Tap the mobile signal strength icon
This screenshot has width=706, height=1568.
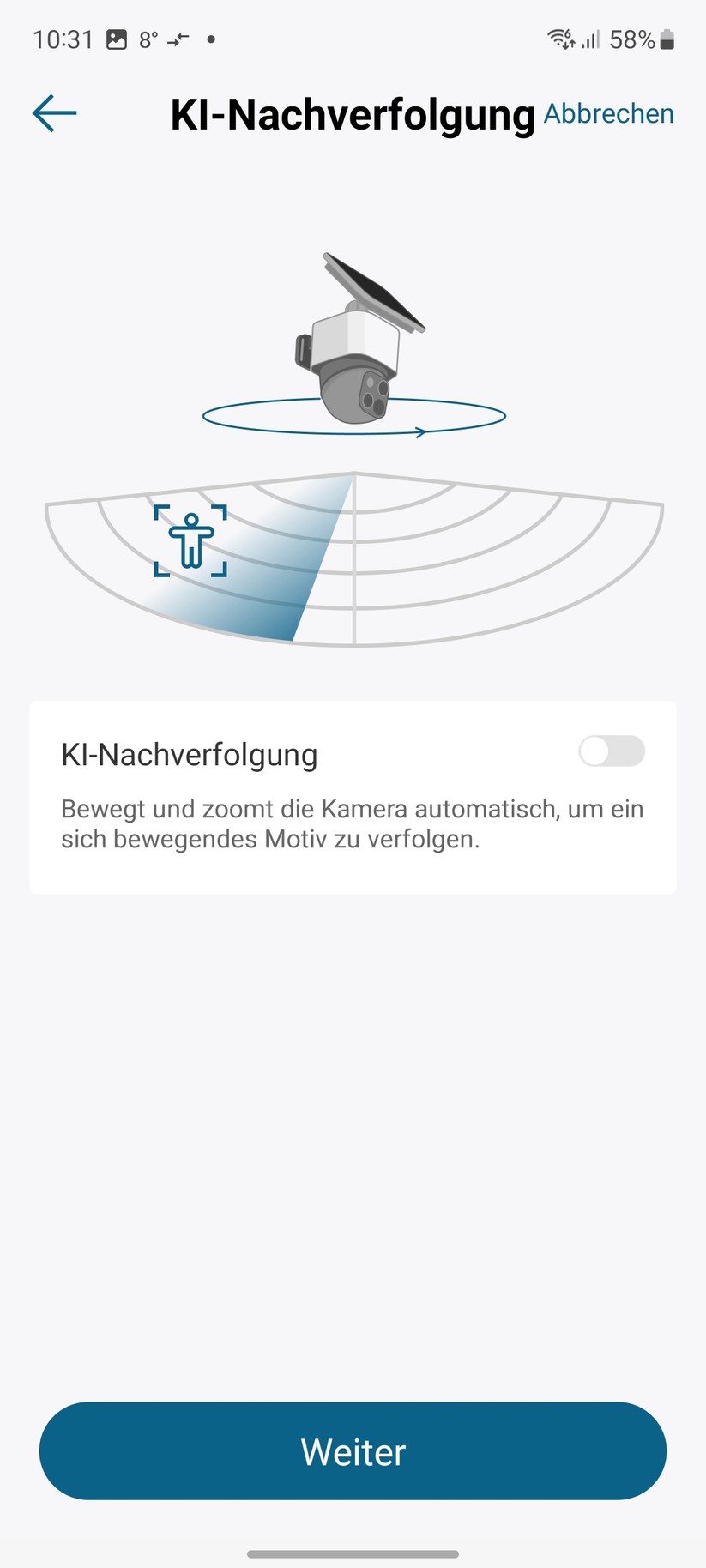(593, 40)
